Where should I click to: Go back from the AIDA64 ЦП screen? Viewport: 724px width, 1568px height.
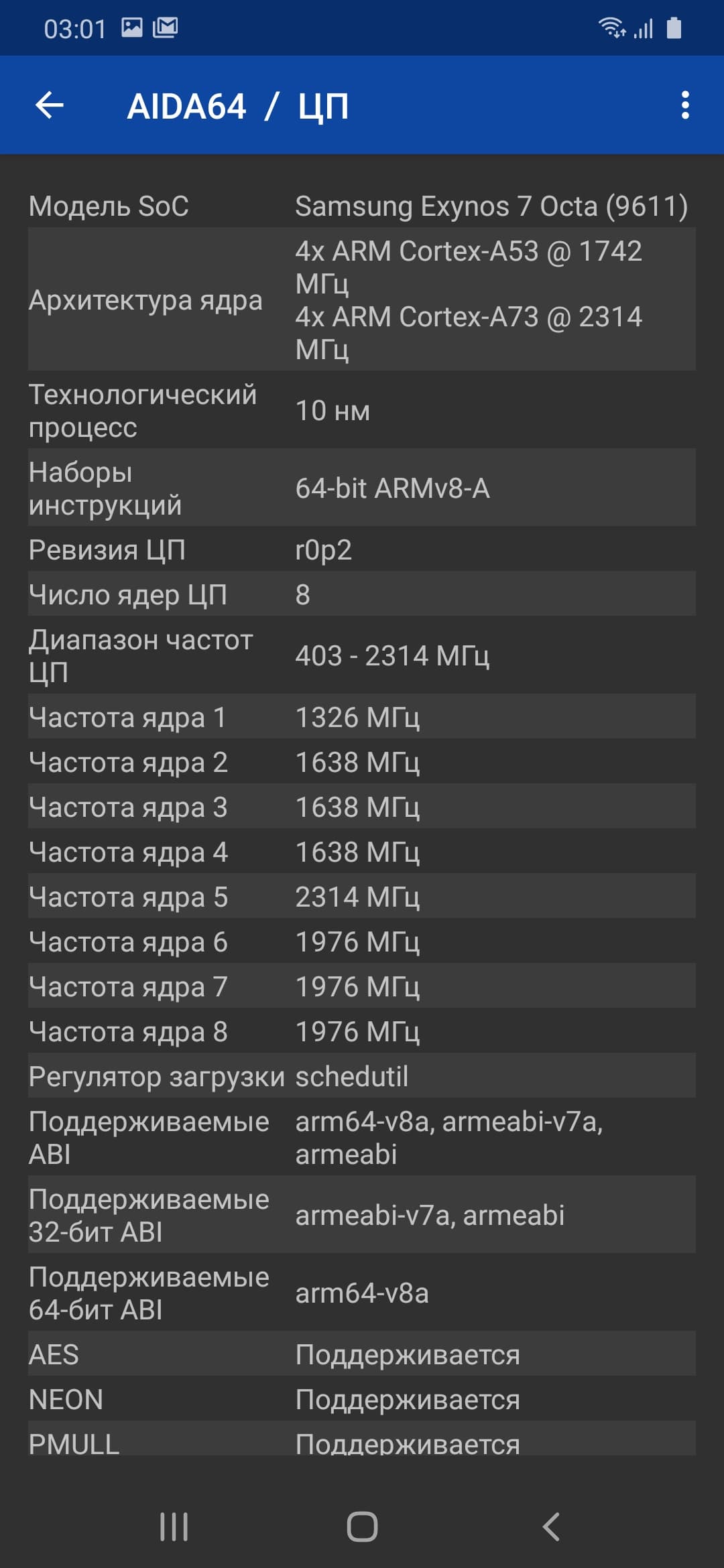coord(50,106)
